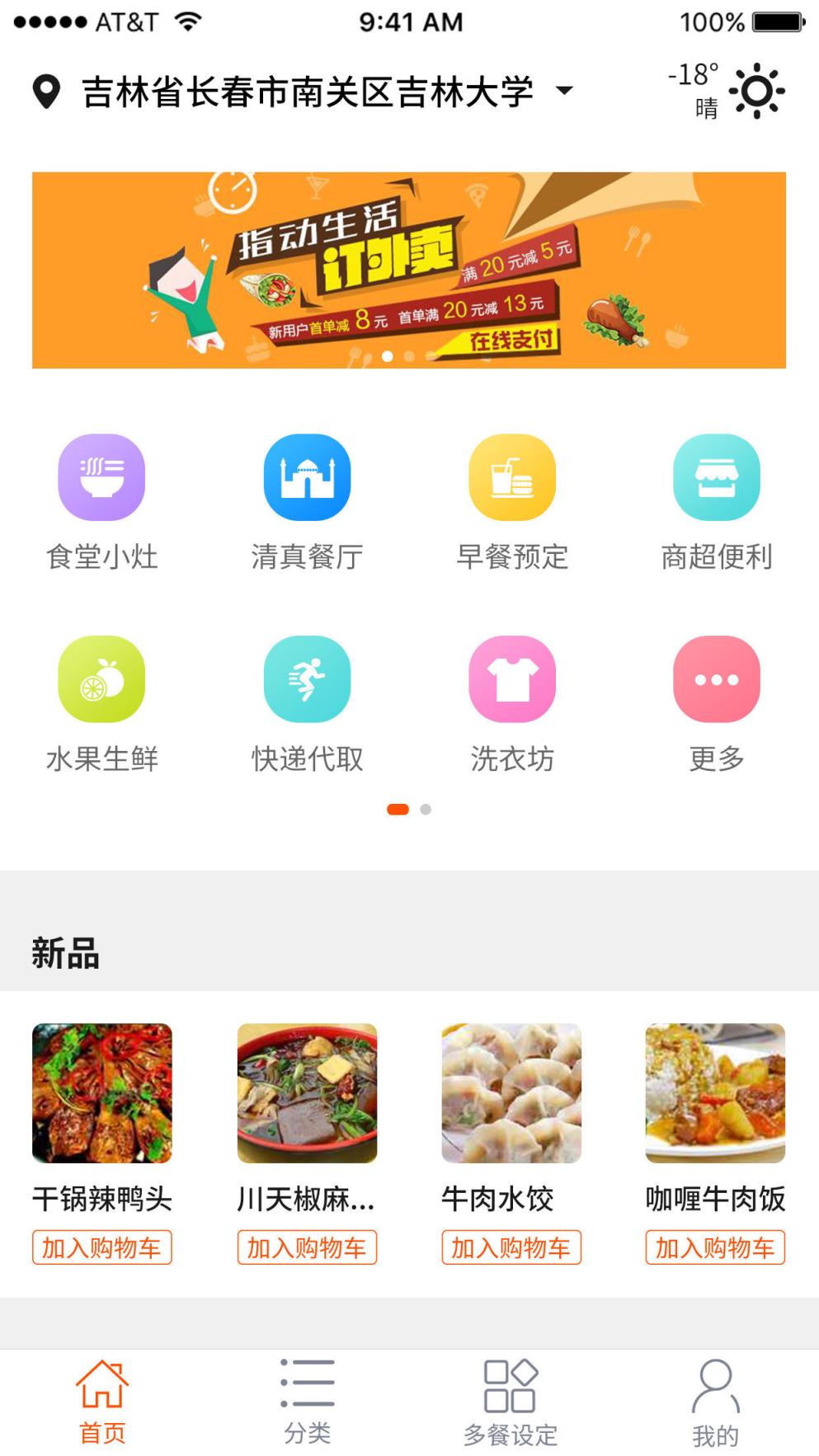
Task: Open the 食堂小灶 canteen service icon
Action: tap(101, 477)
